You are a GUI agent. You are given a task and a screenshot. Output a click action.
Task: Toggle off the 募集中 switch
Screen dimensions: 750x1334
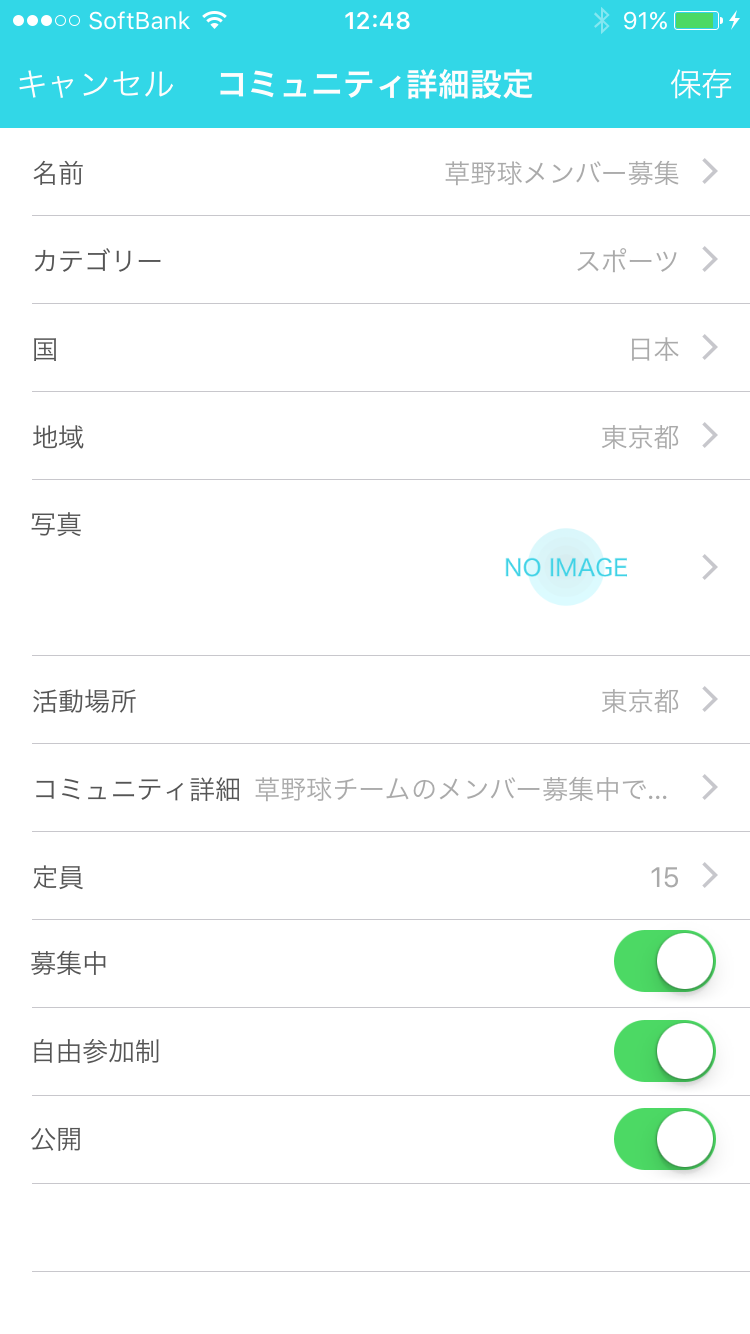[x=665, y=961]
